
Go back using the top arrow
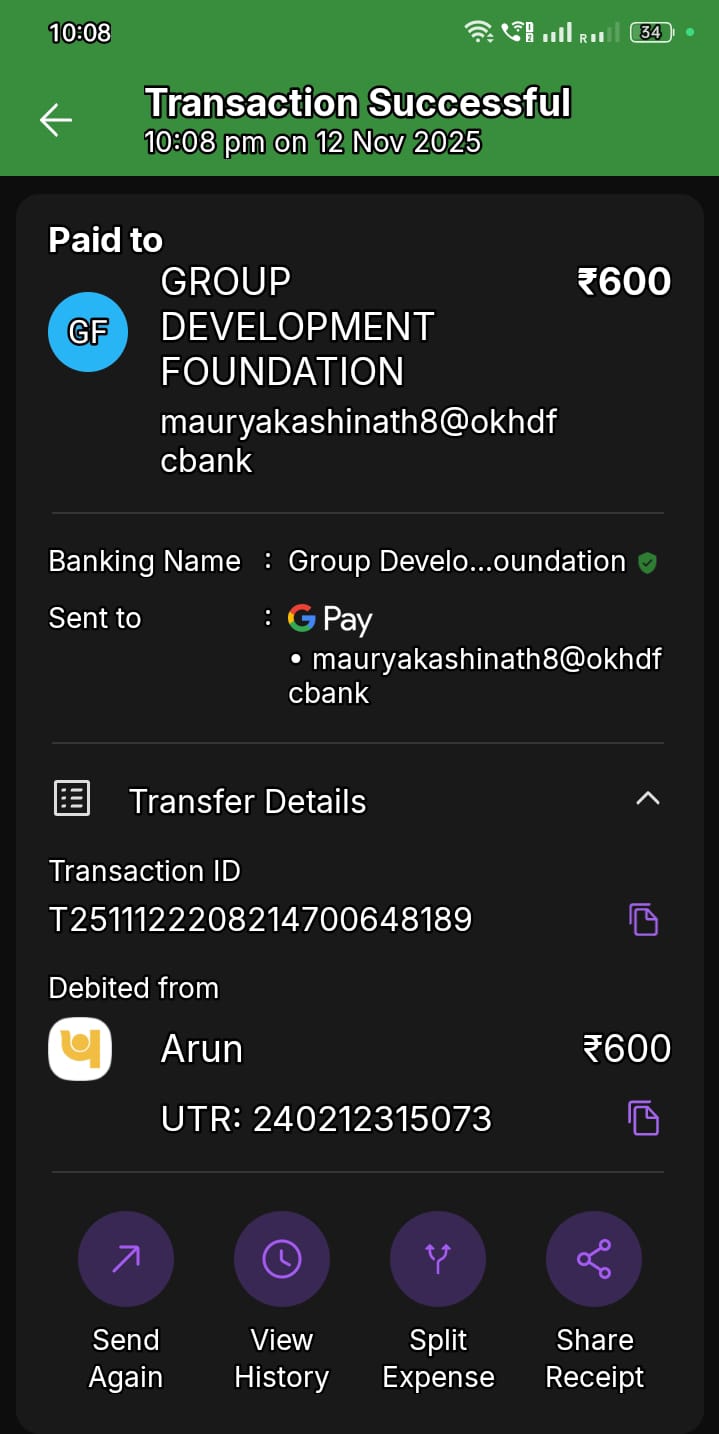[56, 120]
